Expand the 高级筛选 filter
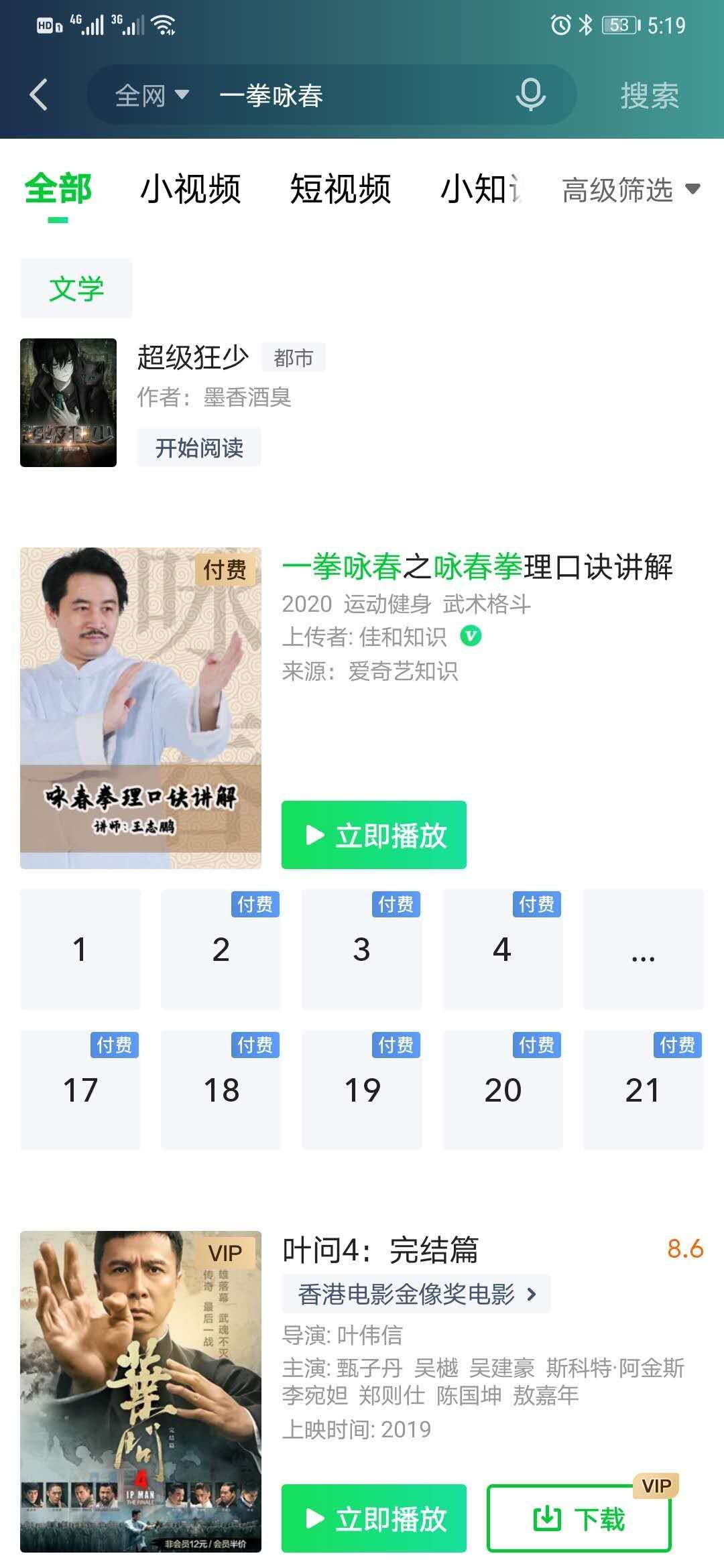This screenshot has height=1568, width=724. pos(630,190)
